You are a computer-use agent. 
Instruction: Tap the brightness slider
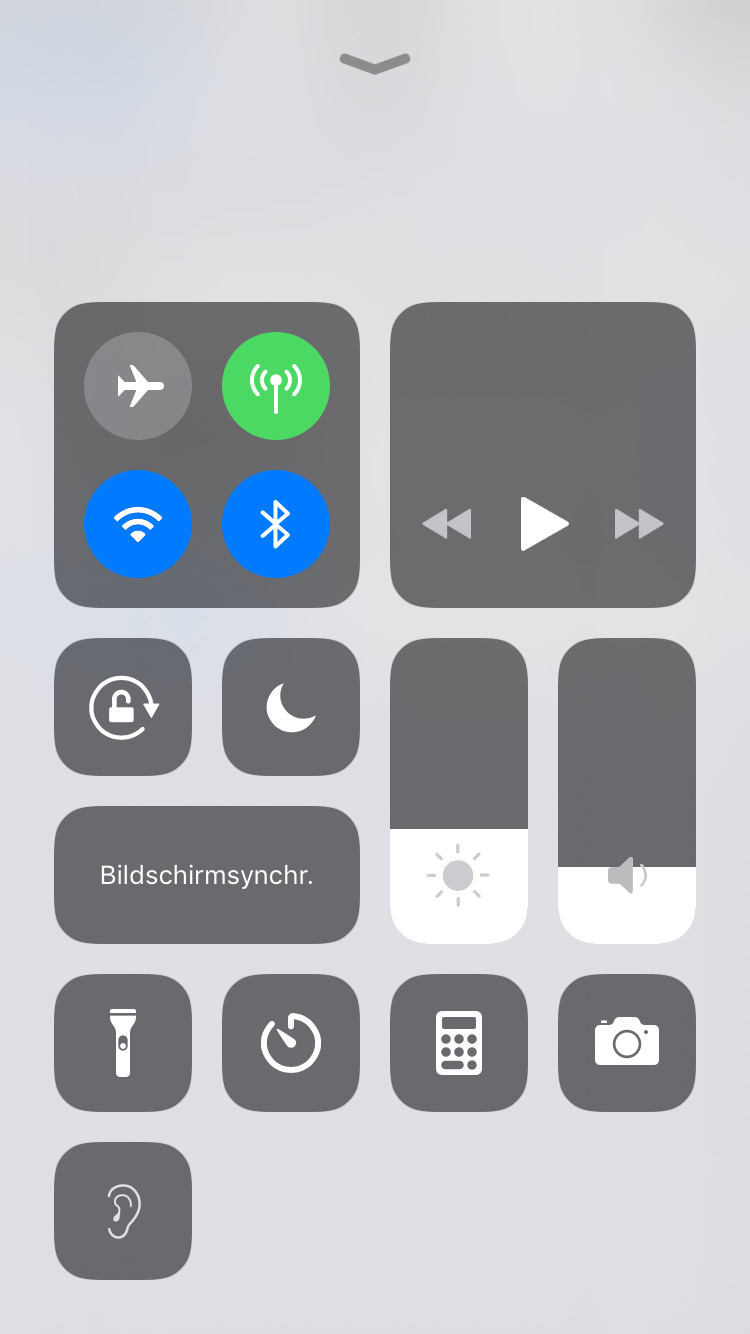pyautogui.click(x=459, y=791)
